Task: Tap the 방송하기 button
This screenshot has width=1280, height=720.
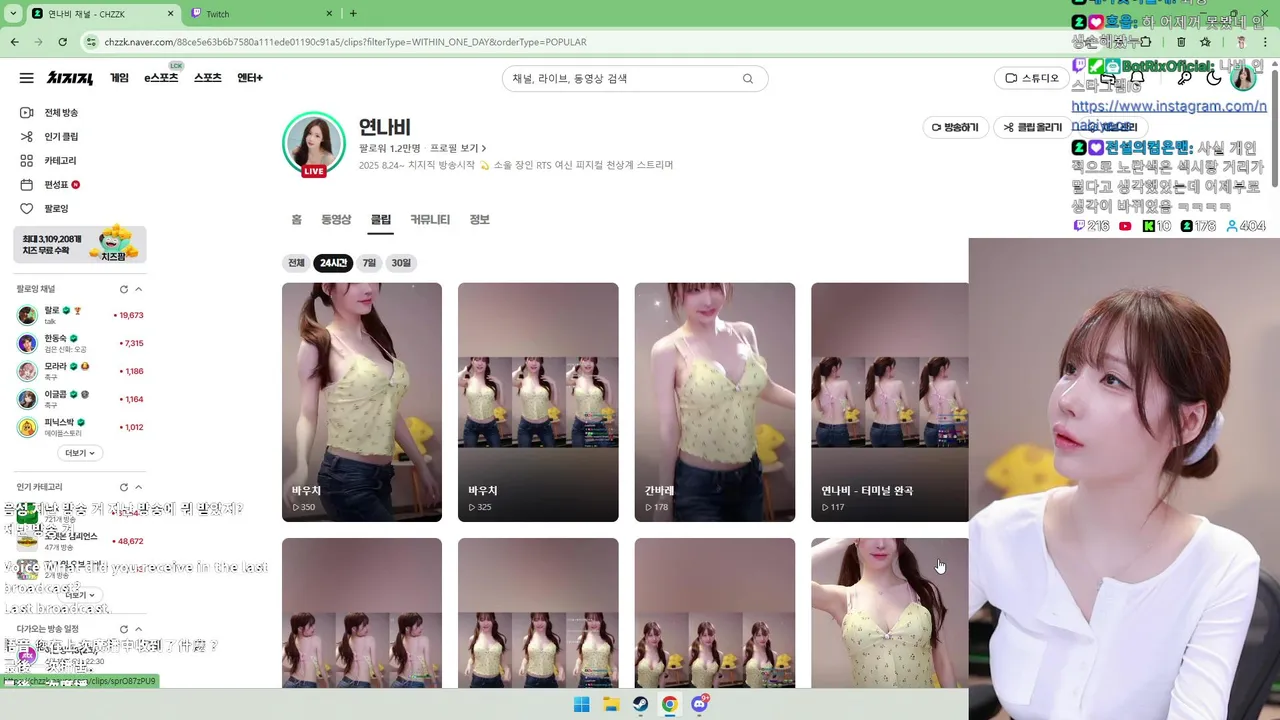Action: point(955,127)
